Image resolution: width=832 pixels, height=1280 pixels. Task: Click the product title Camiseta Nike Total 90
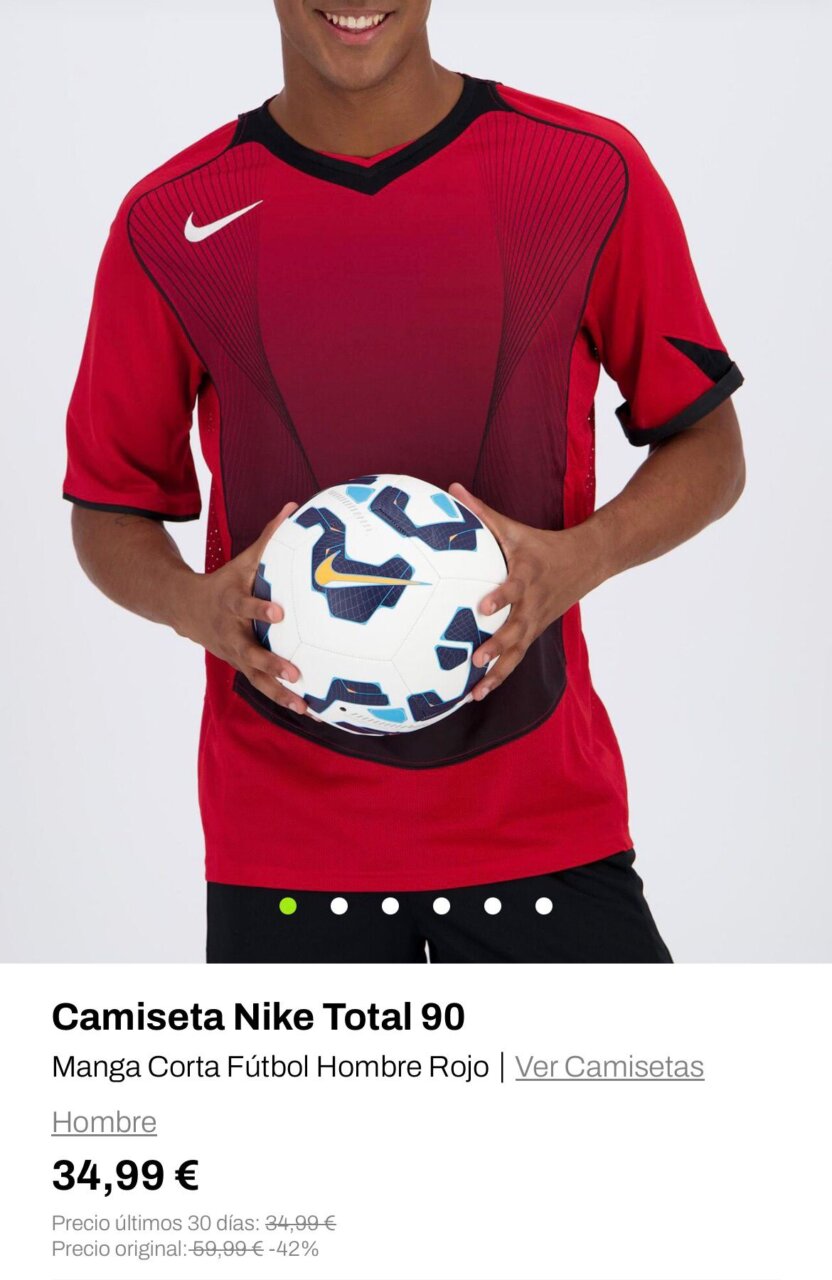point(258,1017)
